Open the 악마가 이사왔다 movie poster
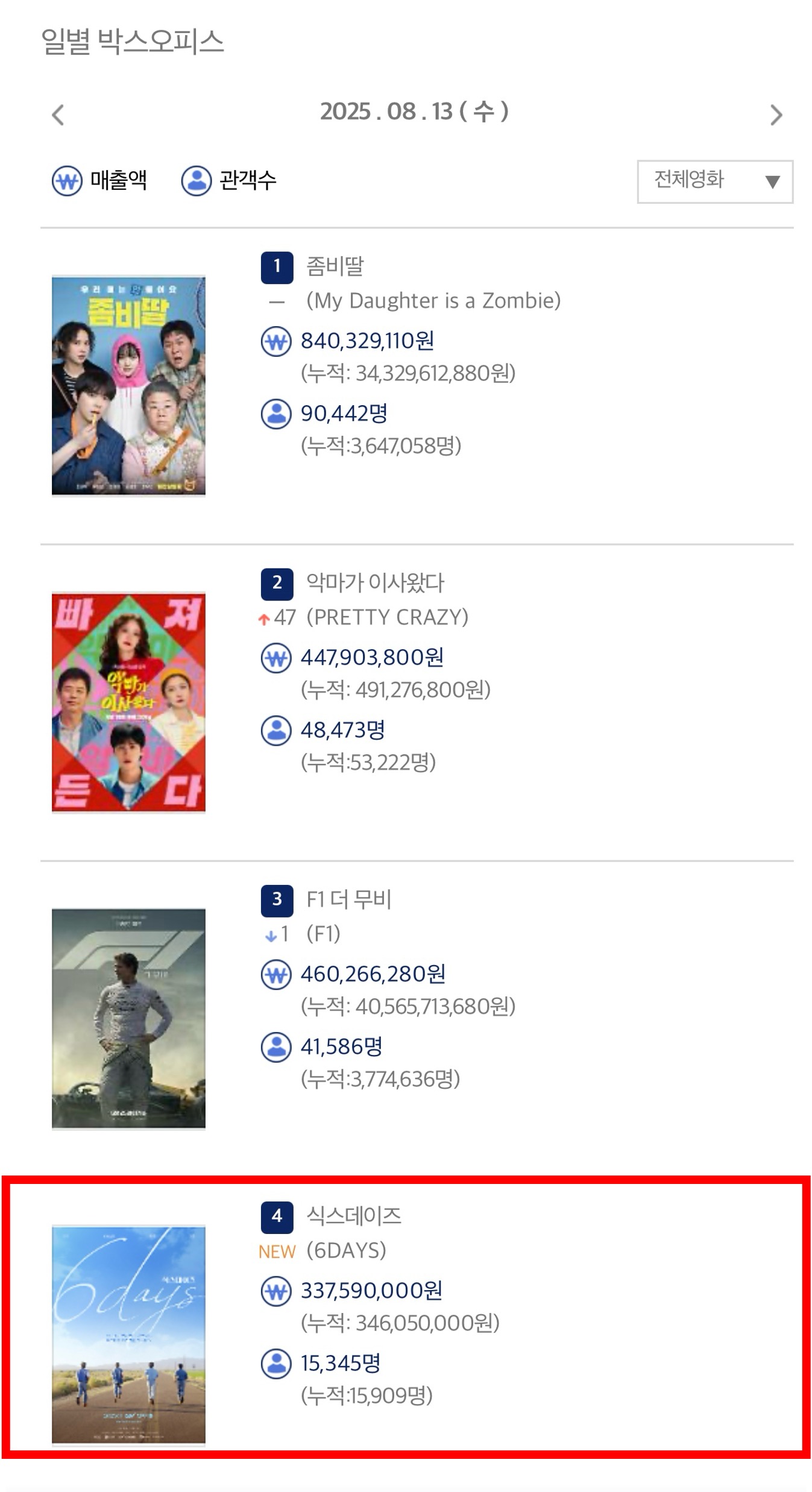The width and height of the screenshot is (812, 1492). pos(128,702)
